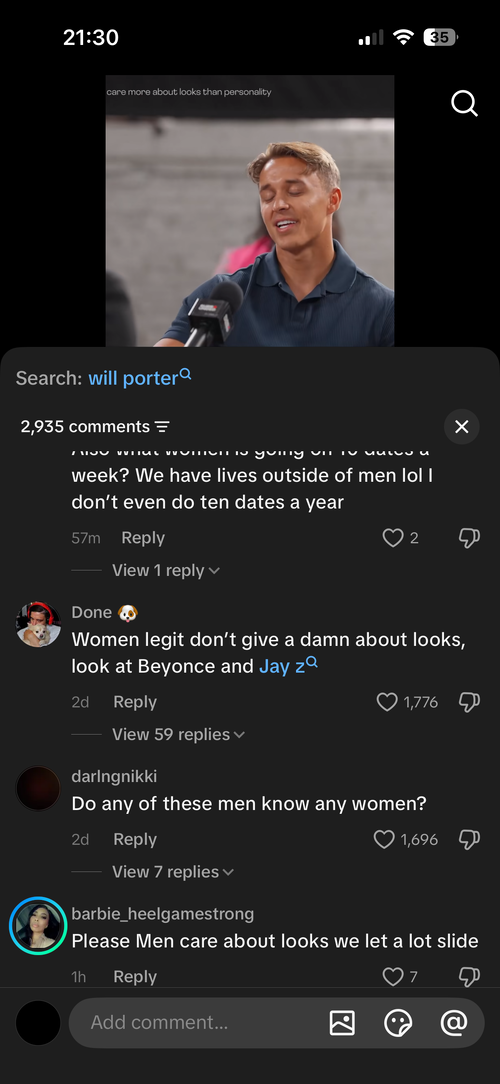Search for will porter
The height and width of the screenshot is (1084, 500).
pyautogui.click(x=140, y=378)
